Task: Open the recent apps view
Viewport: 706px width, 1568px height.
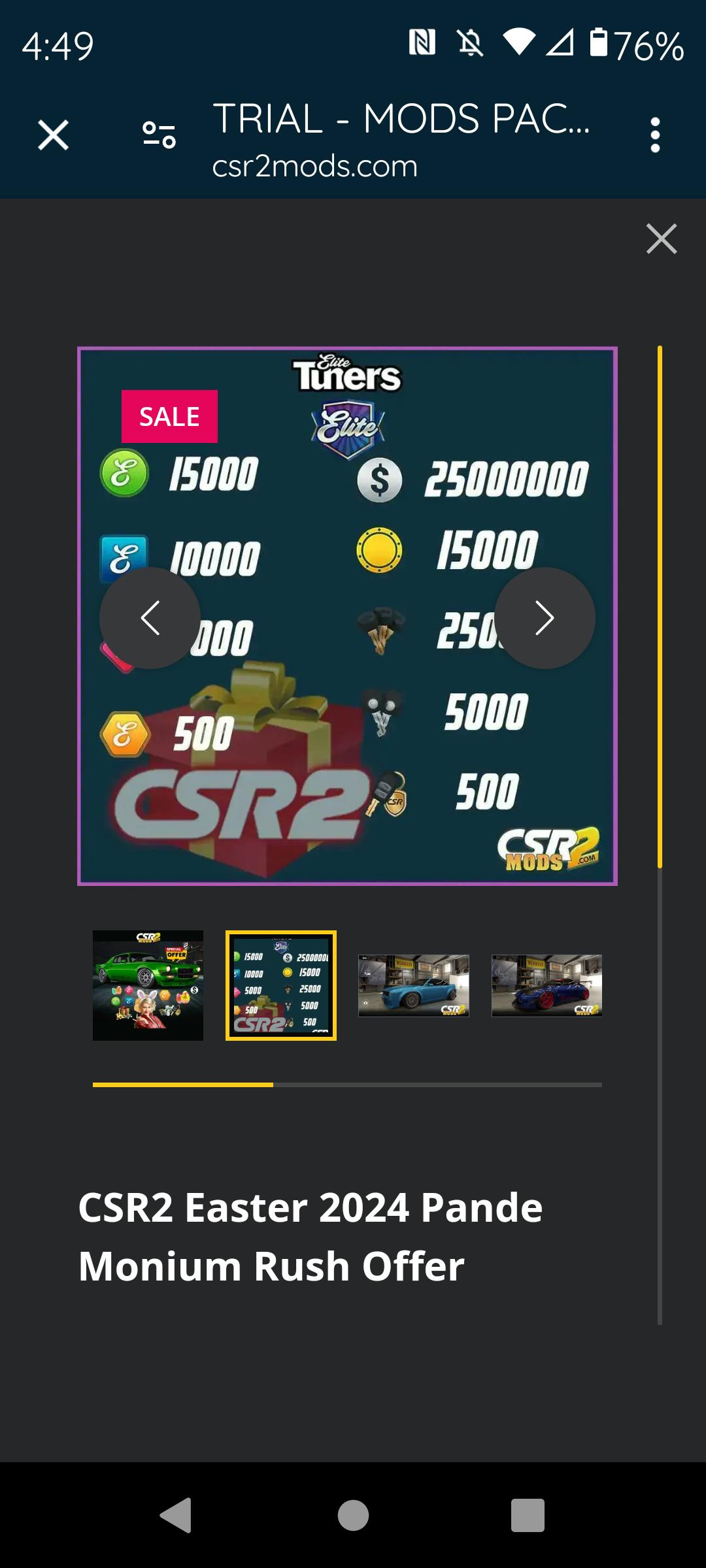Action: [528, 1514]
